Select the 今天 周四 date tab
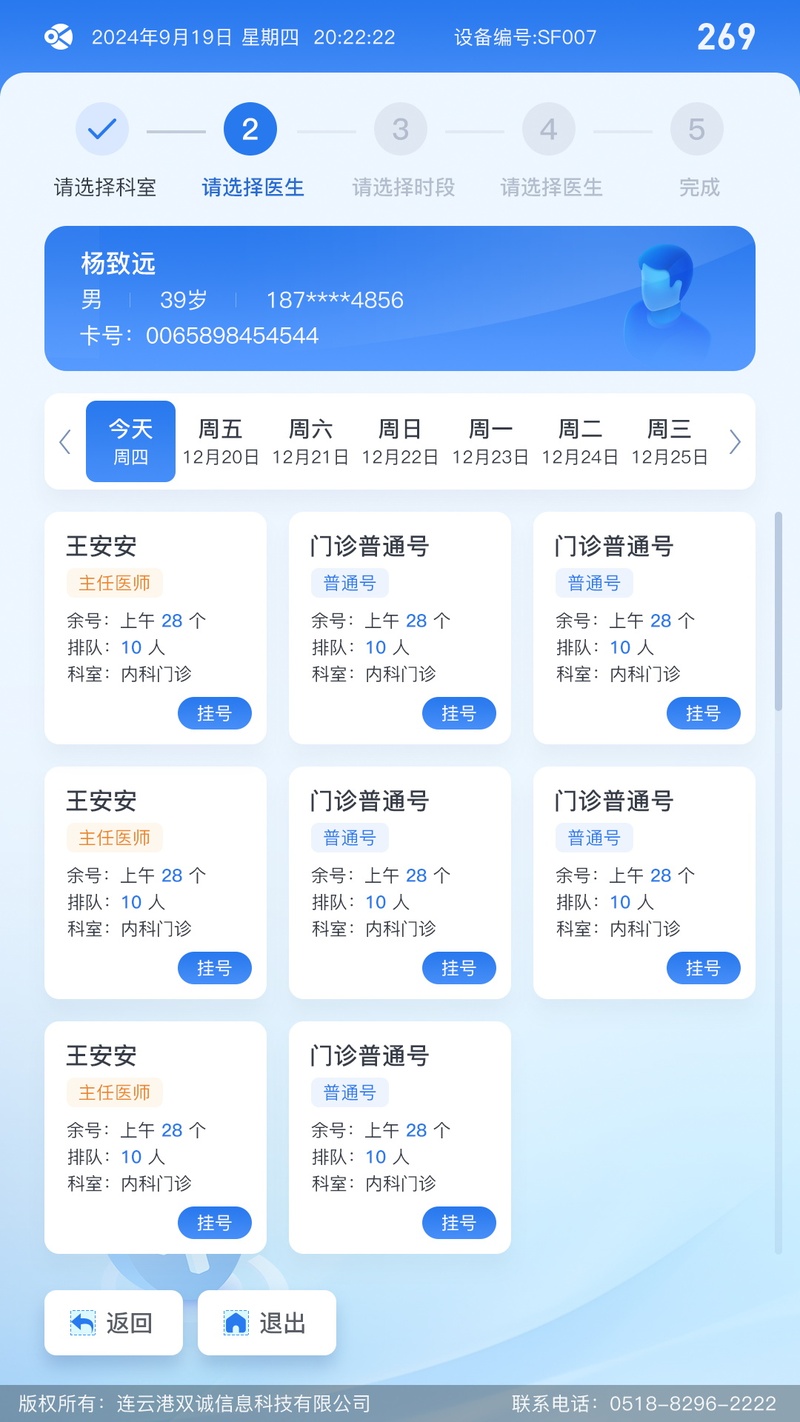 click(131, 442)
